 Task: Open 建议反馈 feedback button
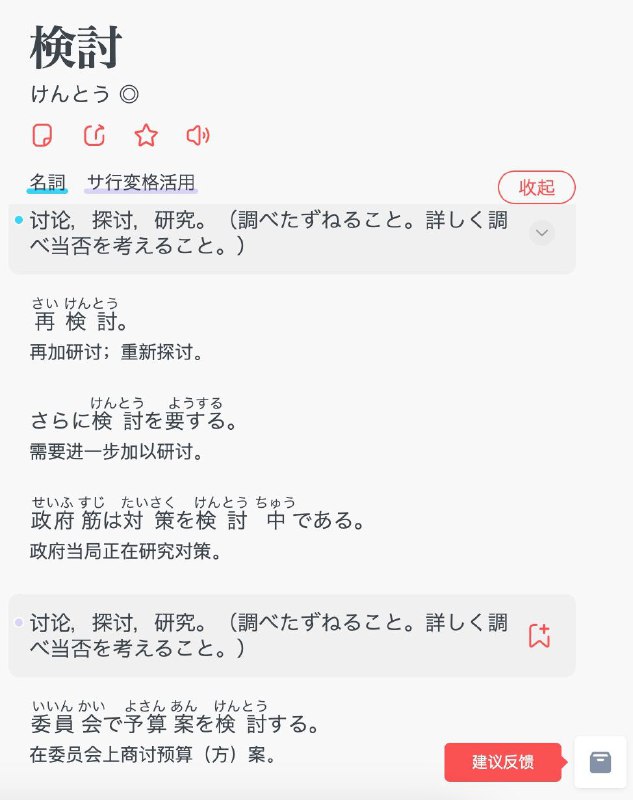click(503, 762)
